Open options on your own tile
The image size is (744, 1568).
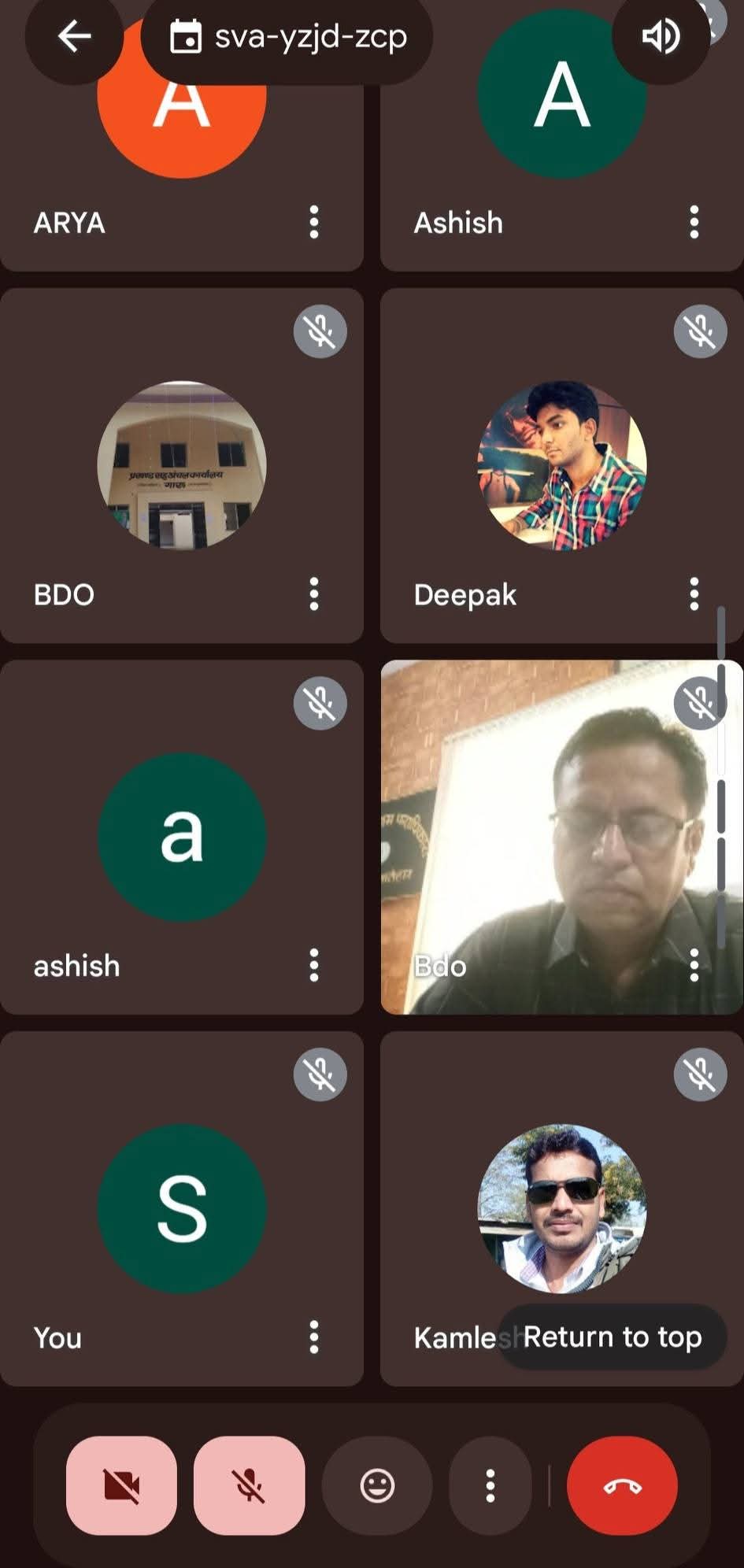[313, 1337]
